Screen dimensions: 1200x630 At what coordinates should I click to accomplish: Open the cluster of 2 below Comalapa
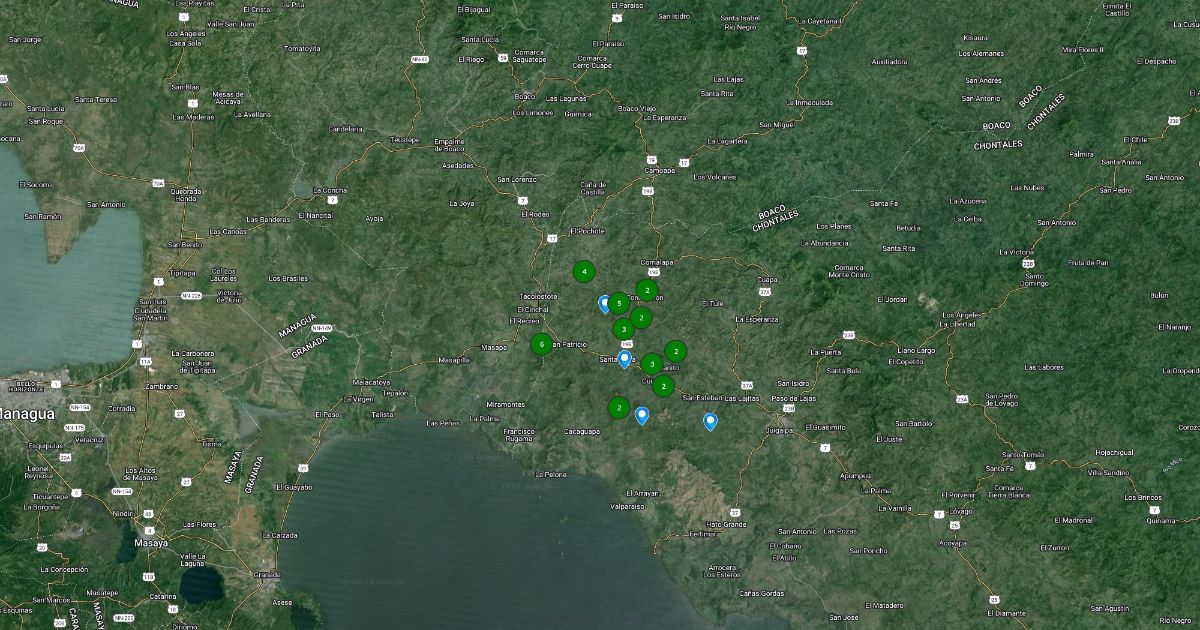(x=648, y=291)
